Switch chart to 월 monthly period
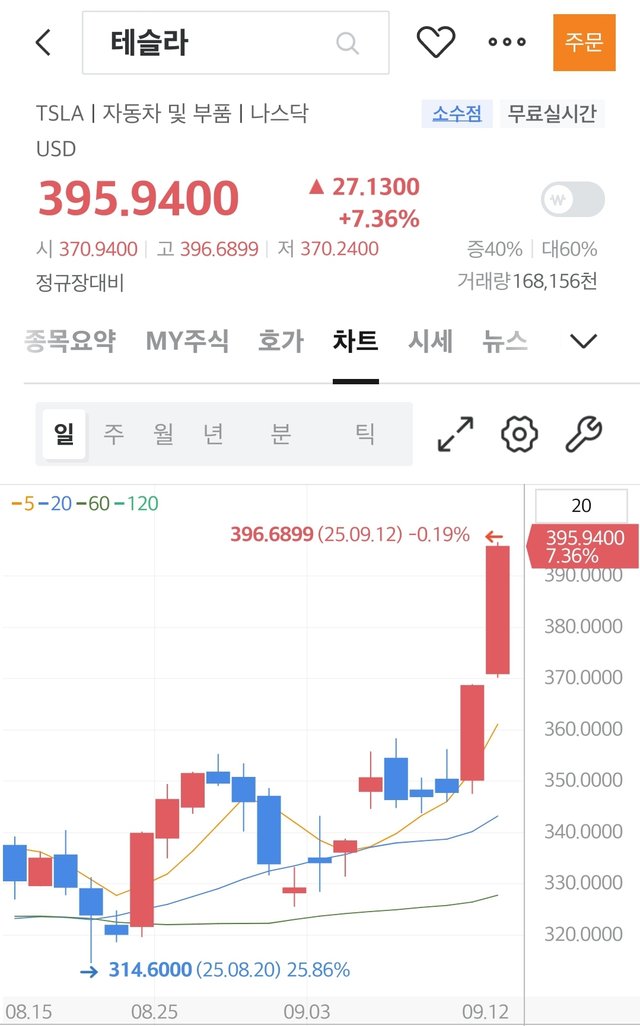This screenshot has height=1026, width=640. click(x=164, y=434)
